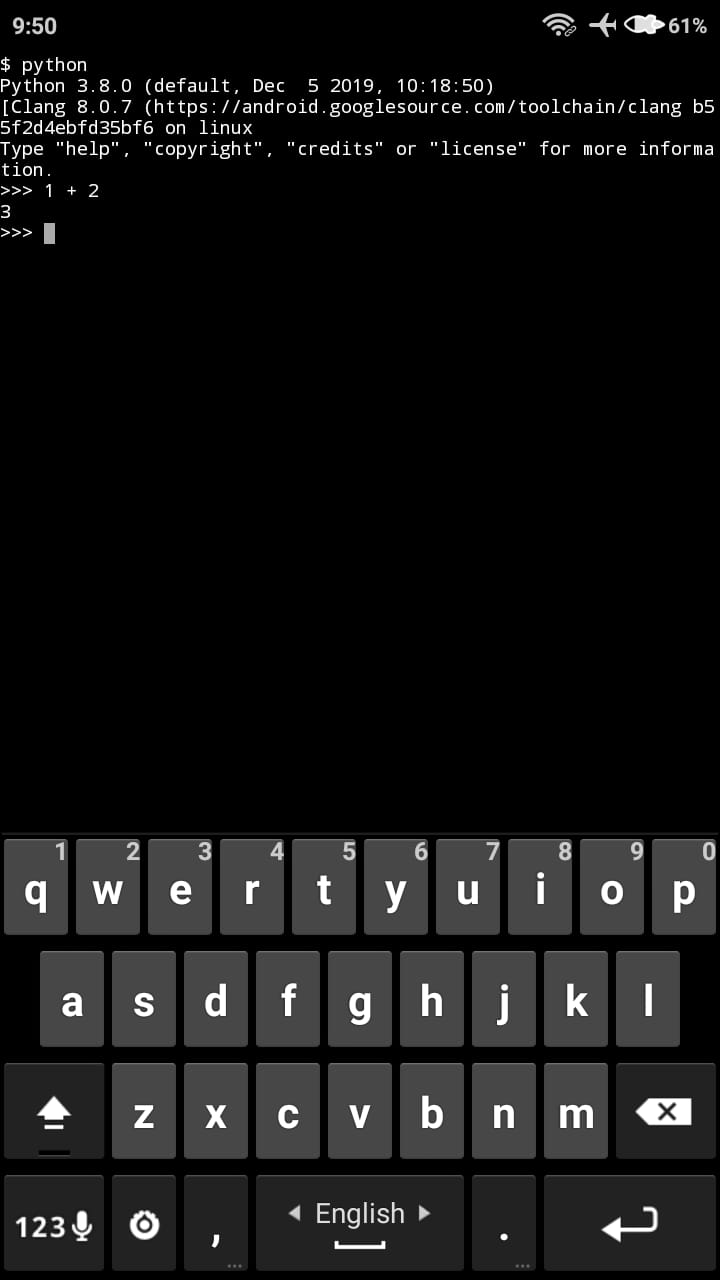Tap the English spacebar

point(359,1223)
